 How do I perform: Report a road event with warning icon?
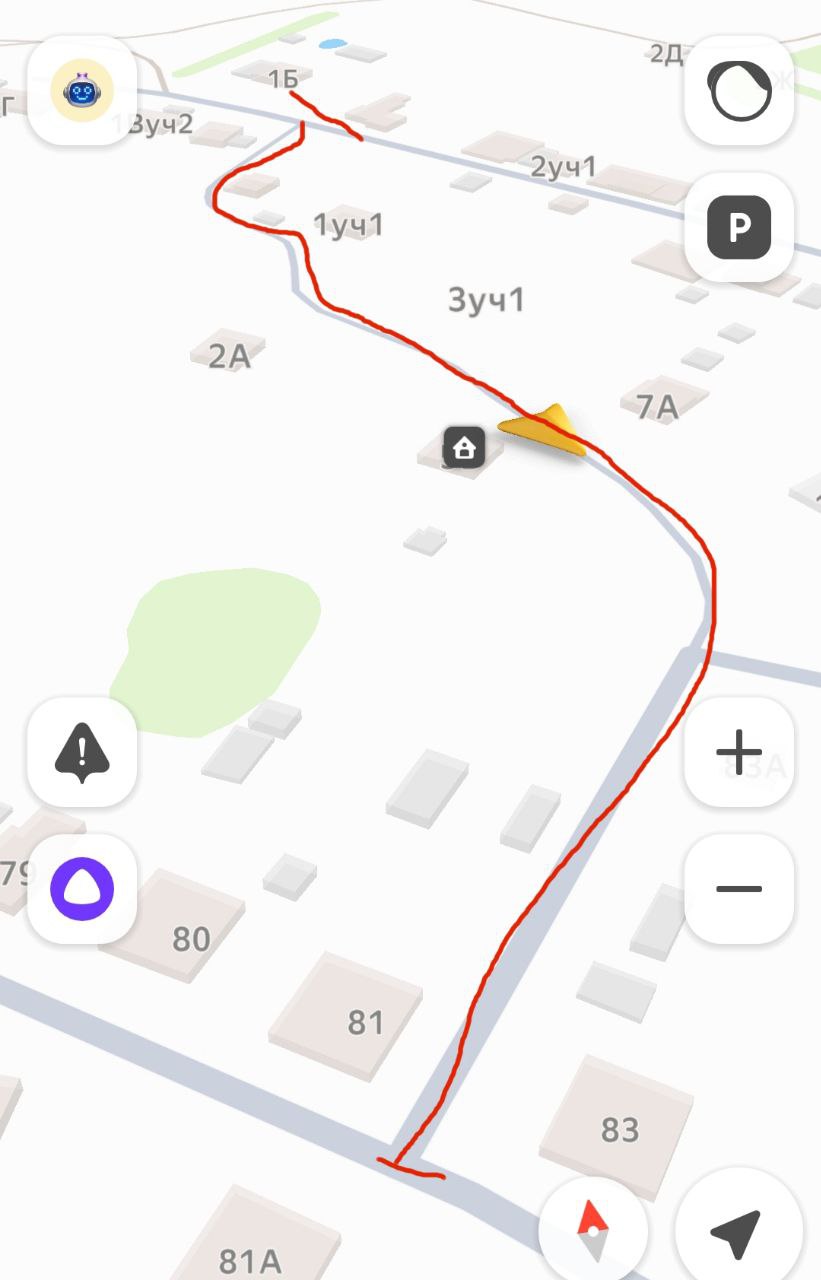[x=82, y=752]
